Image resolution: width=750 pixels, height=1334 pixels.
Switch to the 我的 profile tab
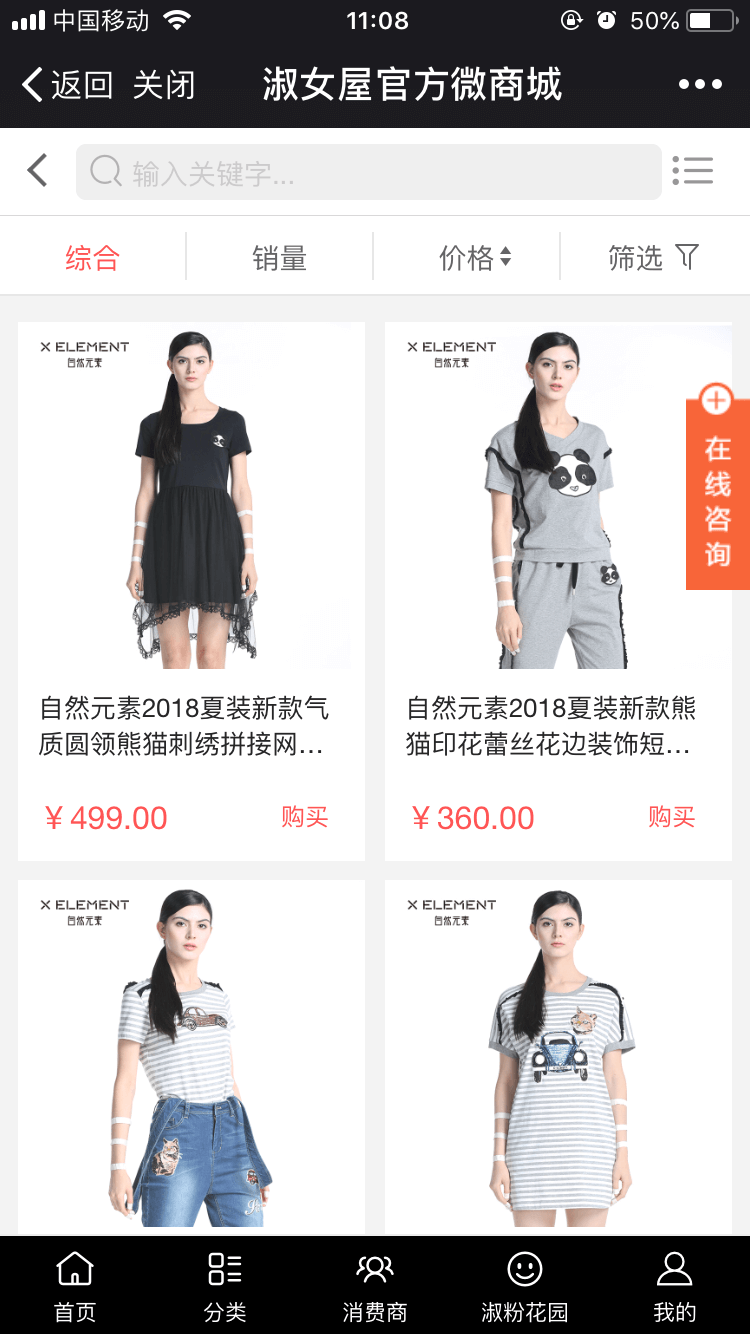pos(674,1286)
